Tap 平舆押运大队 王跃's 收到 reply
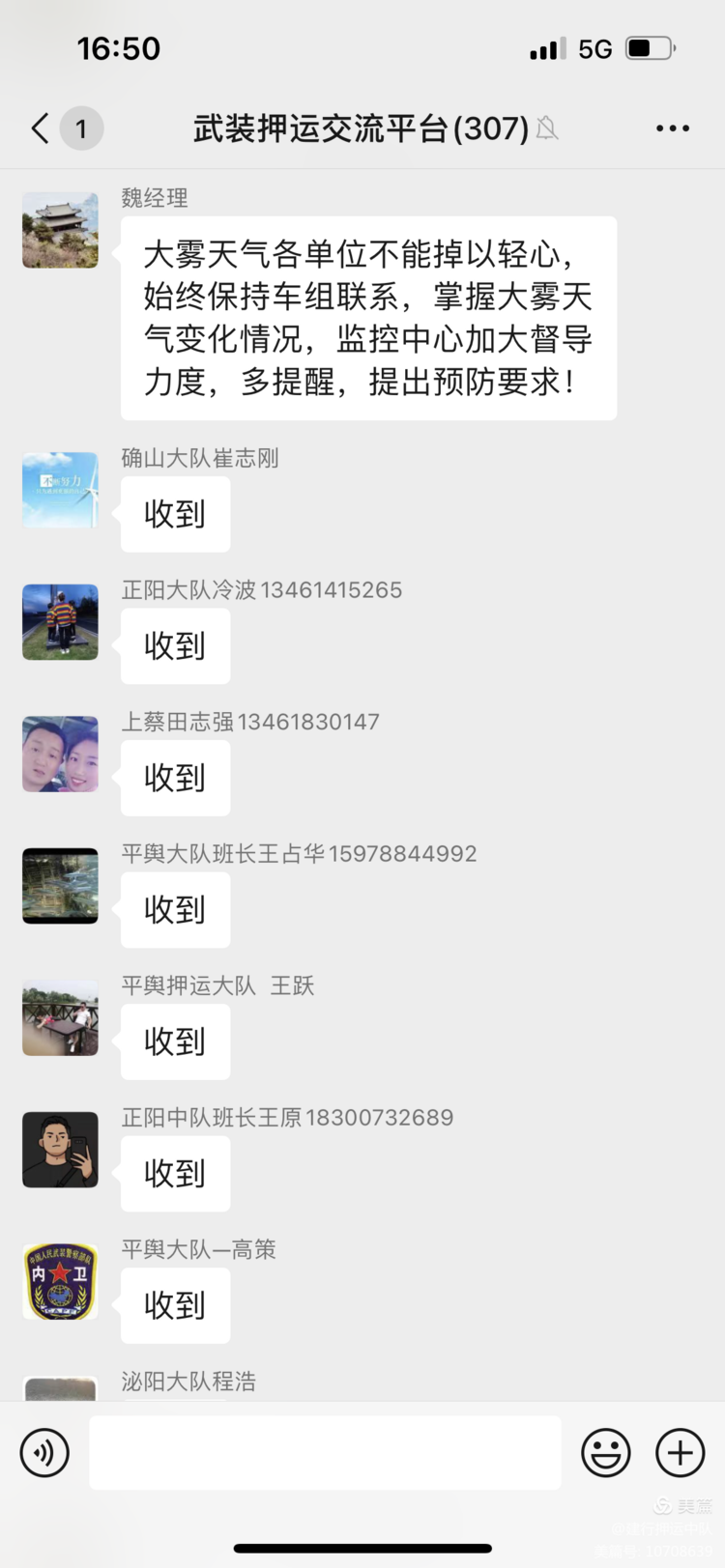Screen dimensions: 725x1568 (175, 1041)
